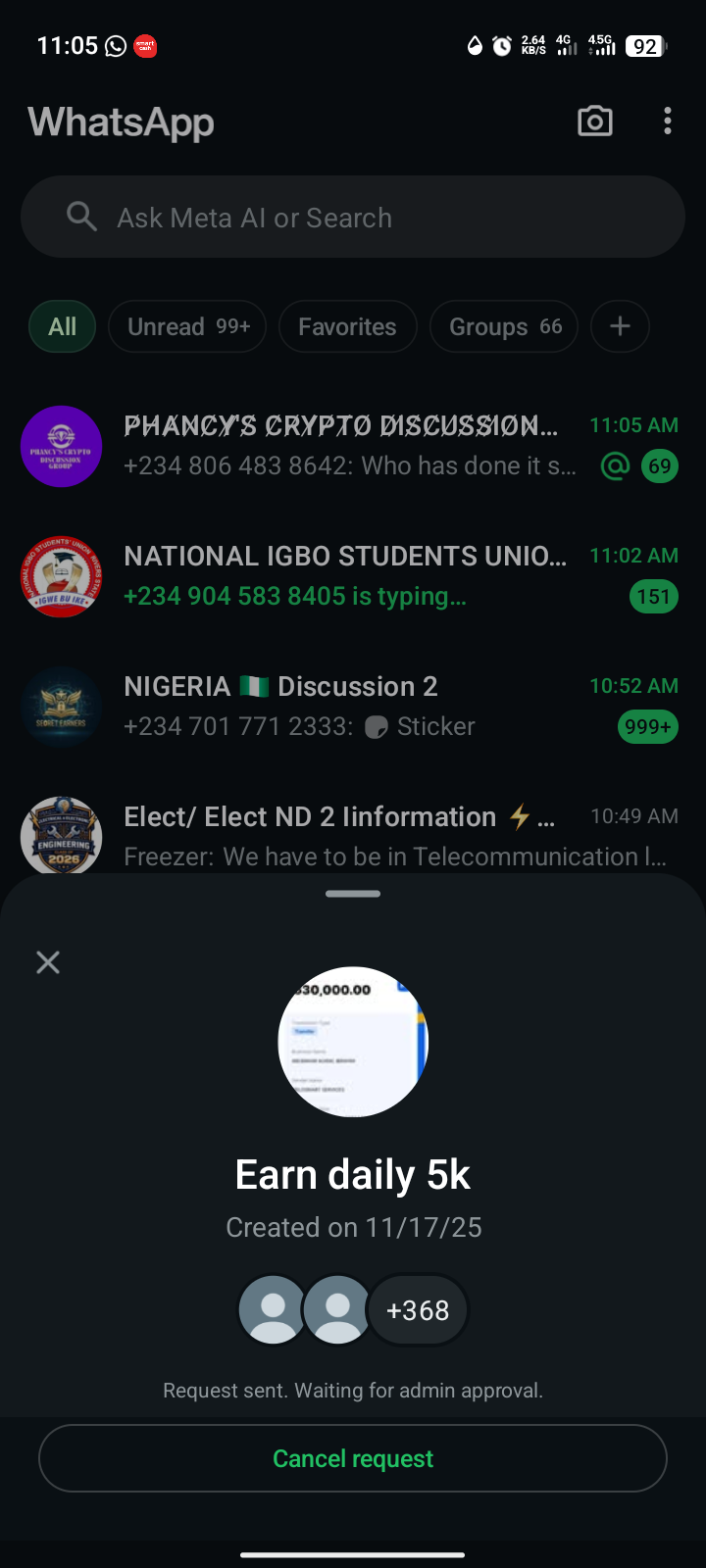Filter the chat list by Groups
Image resolution: width=706 pixels, height=1568 pixels.
(504, 326)
